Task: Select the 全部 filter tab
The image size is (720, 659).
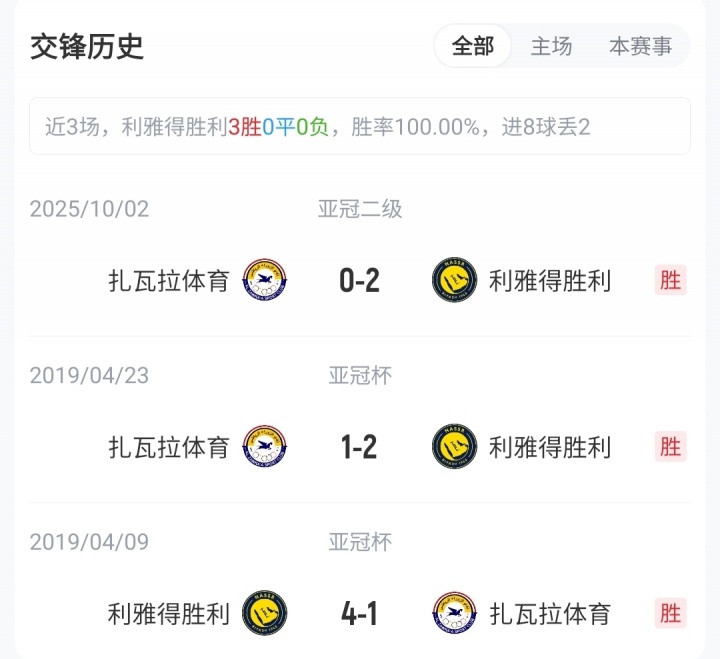Action: coord(473,46)
